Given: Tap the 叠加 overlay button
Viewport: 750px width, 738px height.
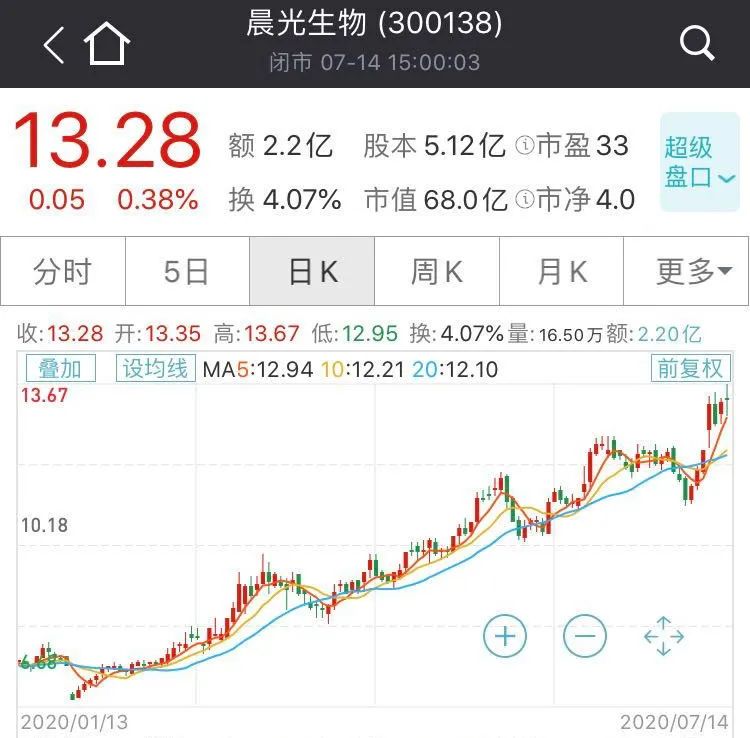Looking at the screenshot, I should 60,369.
